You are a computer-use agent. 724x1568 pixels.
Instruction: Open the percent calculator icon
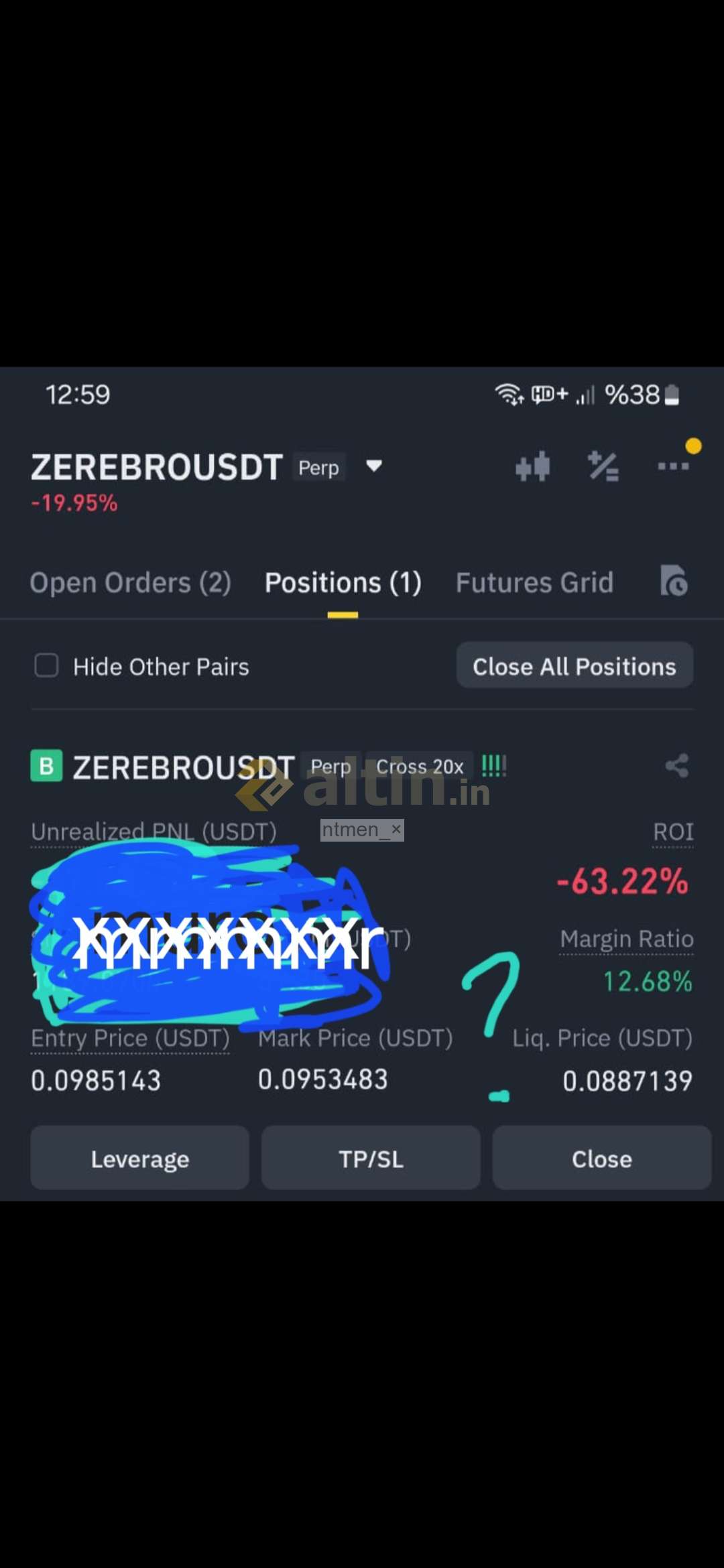603,466
